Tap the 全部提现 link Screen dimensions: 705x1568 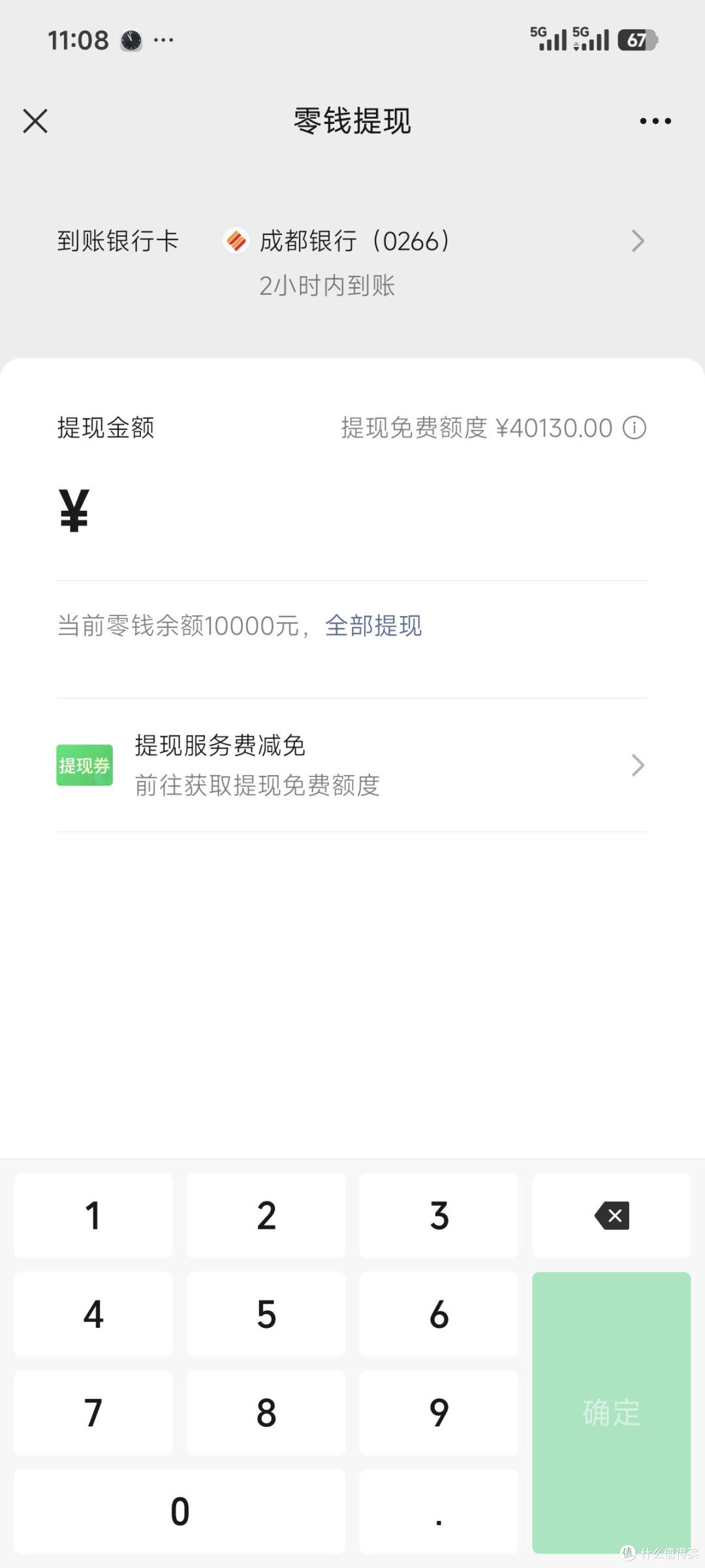(373, 626)
